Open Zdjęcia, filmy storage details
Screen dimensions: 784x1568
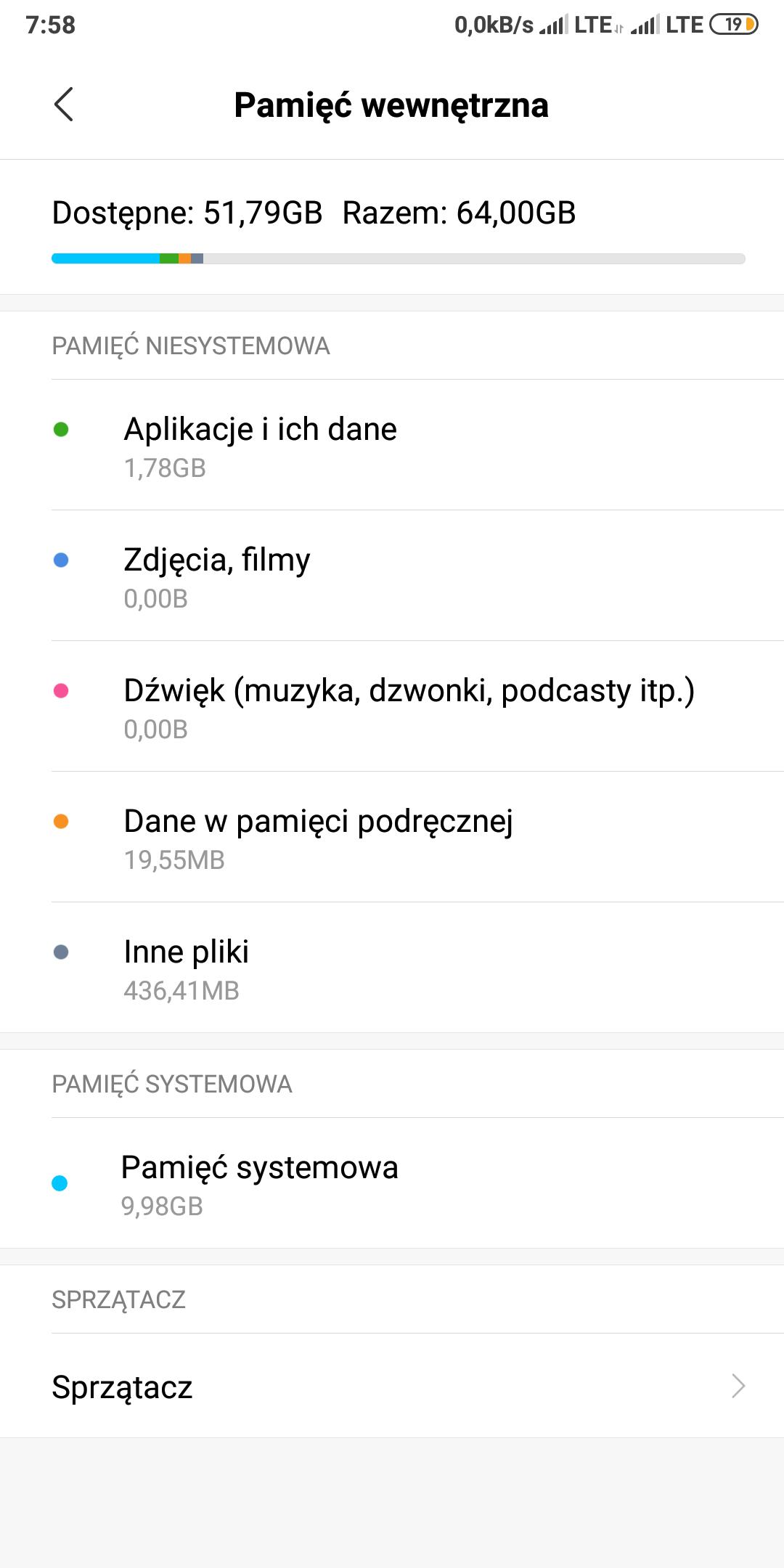(392, 576)
